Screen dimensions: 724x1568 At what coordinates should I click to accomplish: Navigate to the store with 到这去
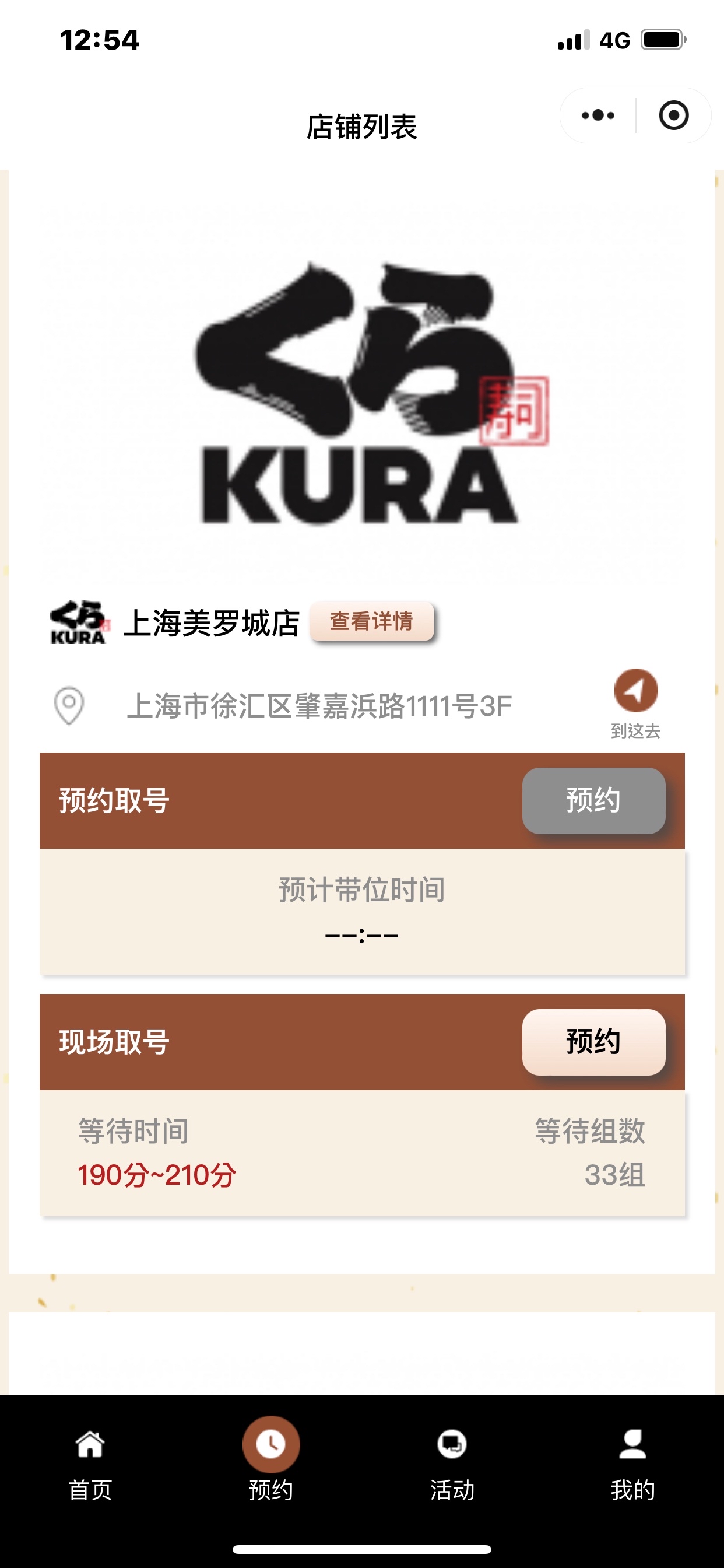[x=636, y=702]
